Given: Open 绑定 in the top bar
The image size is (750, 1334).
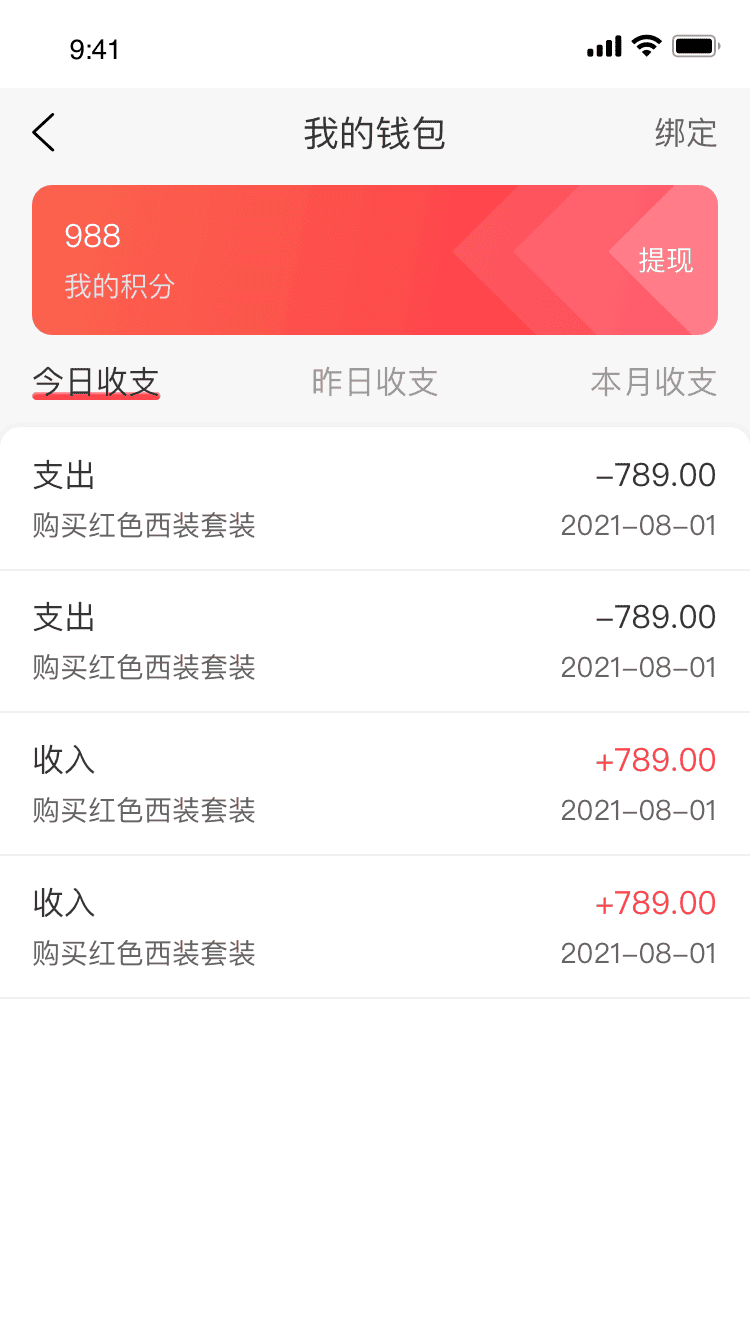Looking at the screenshot, I should click(x=686, y=133).
